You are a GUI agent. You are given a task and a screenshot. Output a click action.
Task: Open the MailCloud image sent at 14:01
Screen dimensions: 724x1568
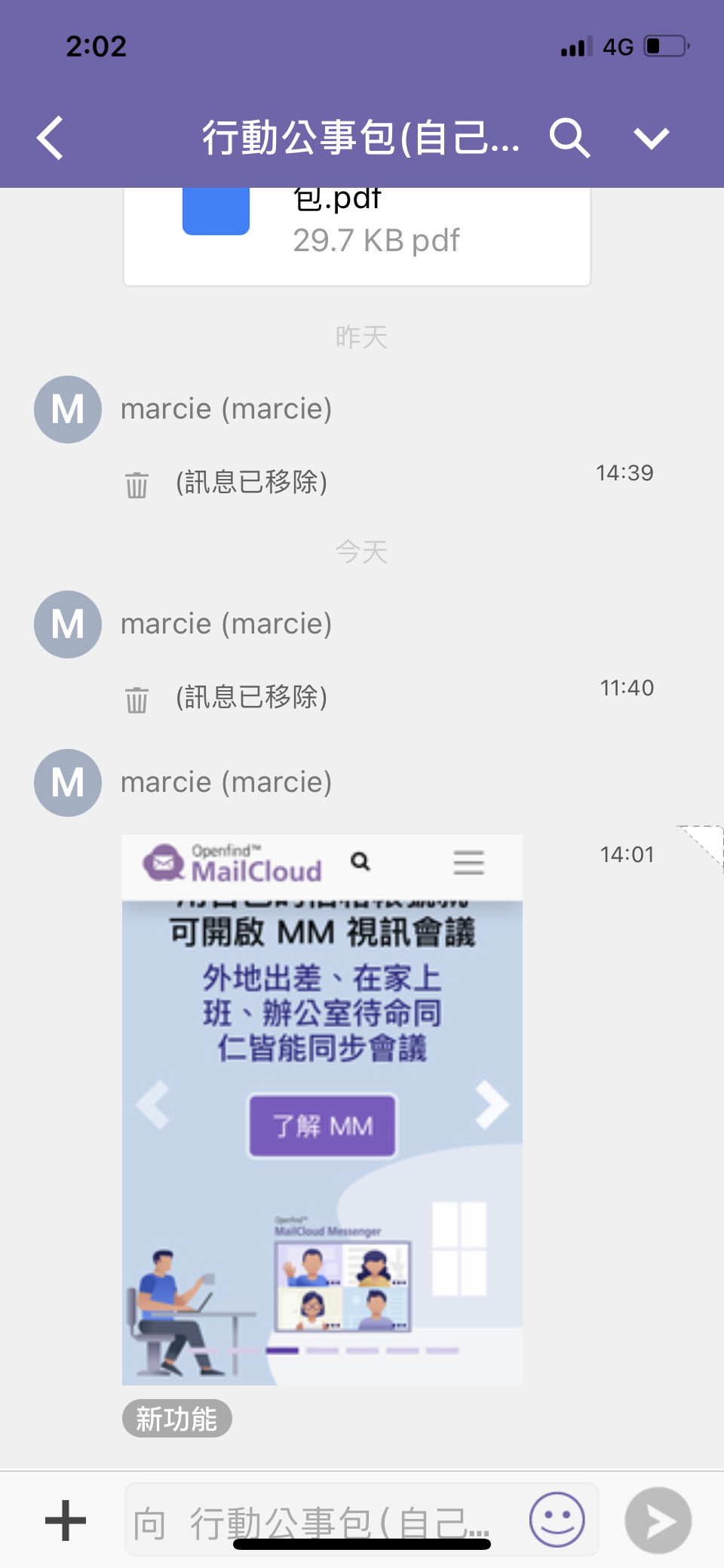tap(322, 1109)
